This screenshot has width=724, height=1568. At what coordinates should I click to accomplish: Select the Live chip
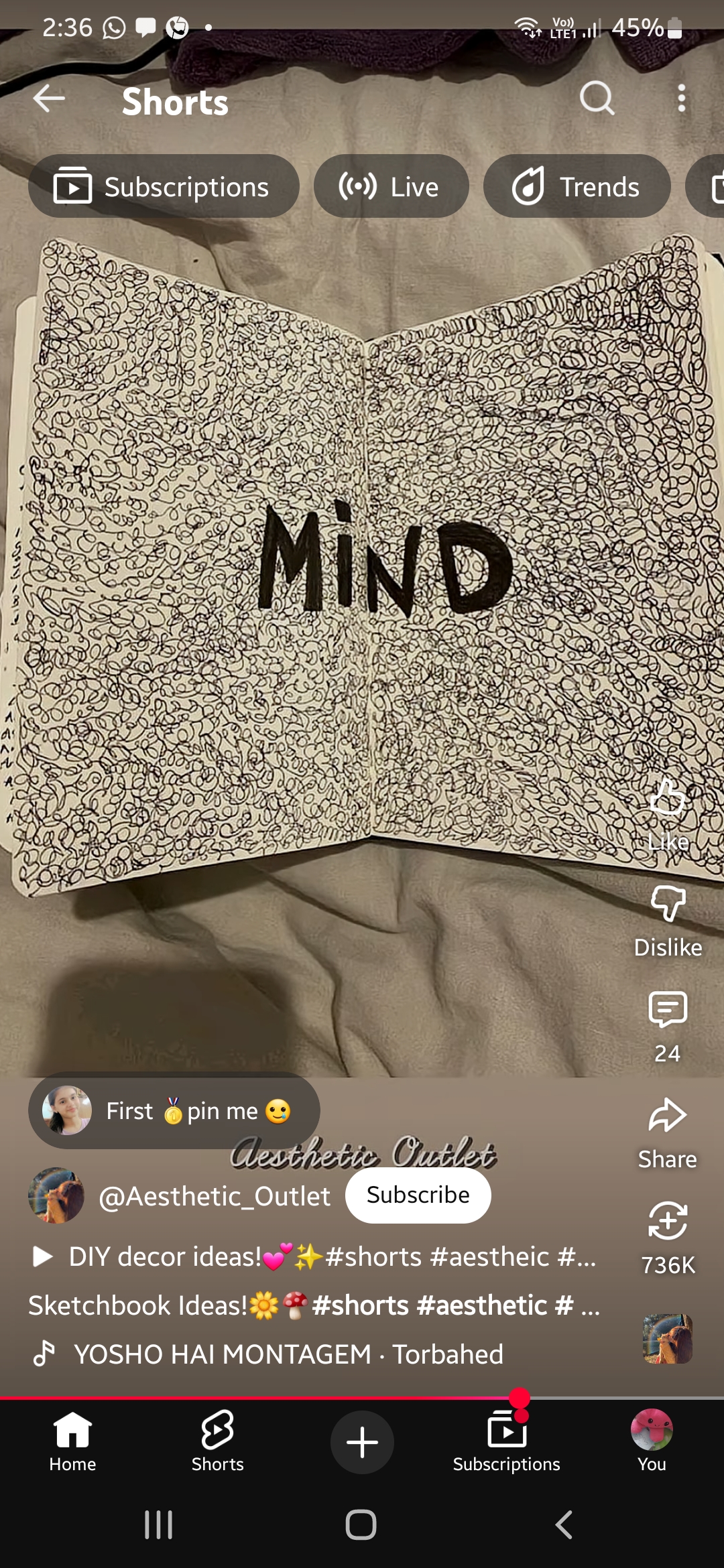tap(391, 187)
